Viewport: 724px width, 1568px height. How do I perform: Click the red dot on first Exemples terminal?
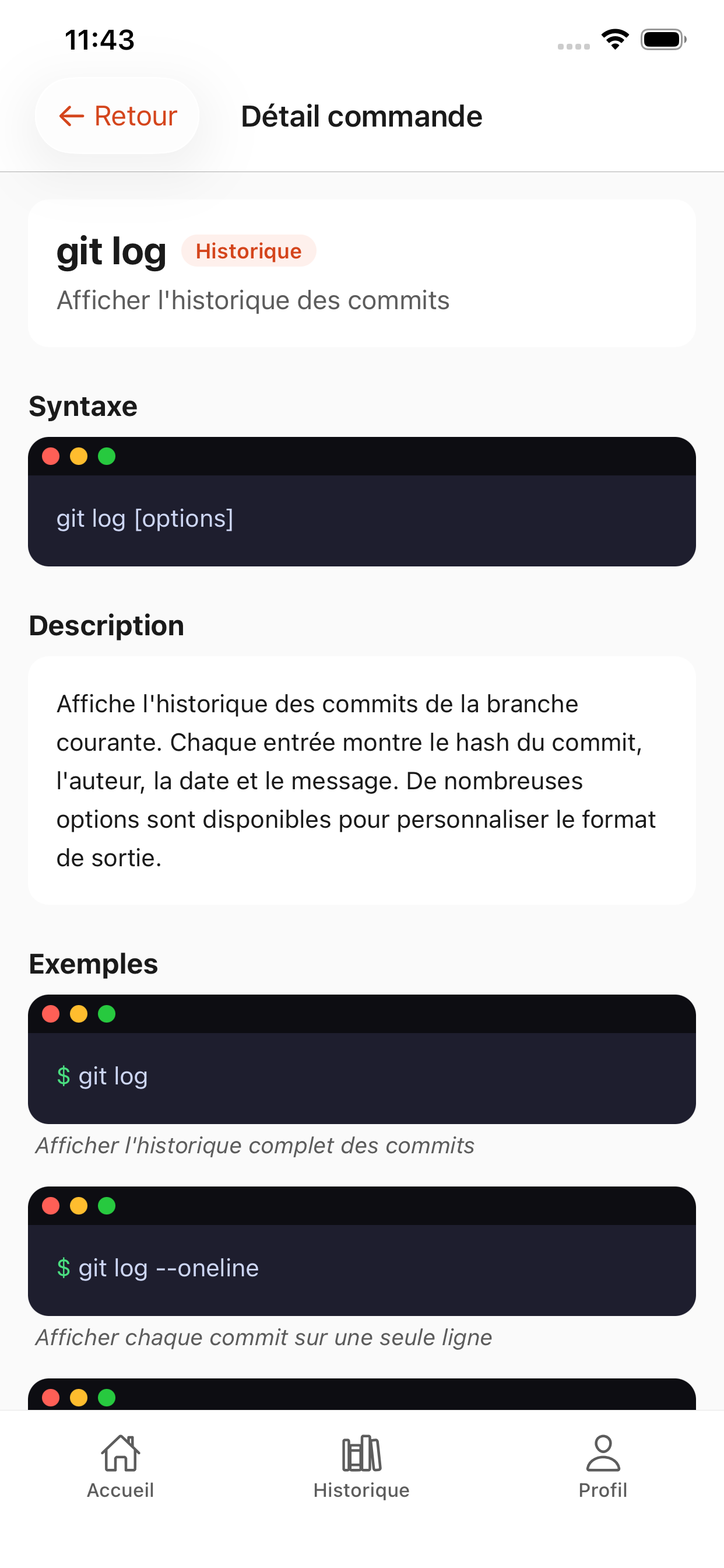point(51,1014)
